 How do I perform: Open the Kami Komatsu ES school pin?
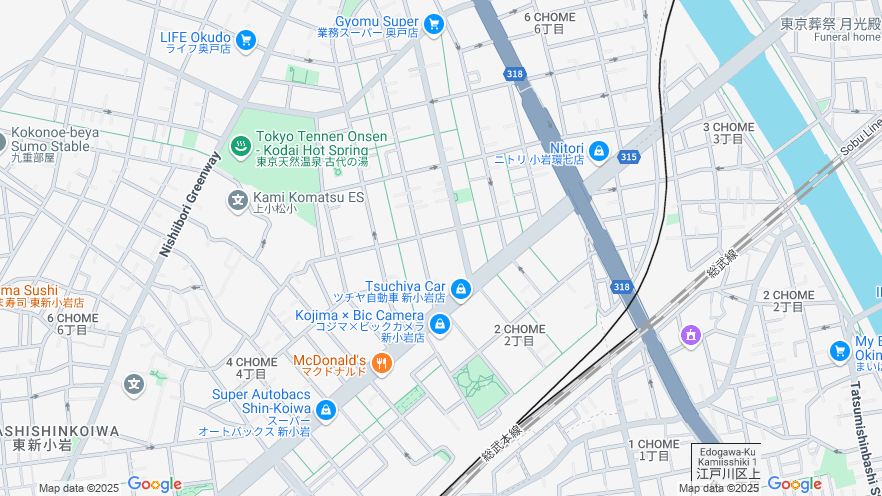tap(238, 201)
